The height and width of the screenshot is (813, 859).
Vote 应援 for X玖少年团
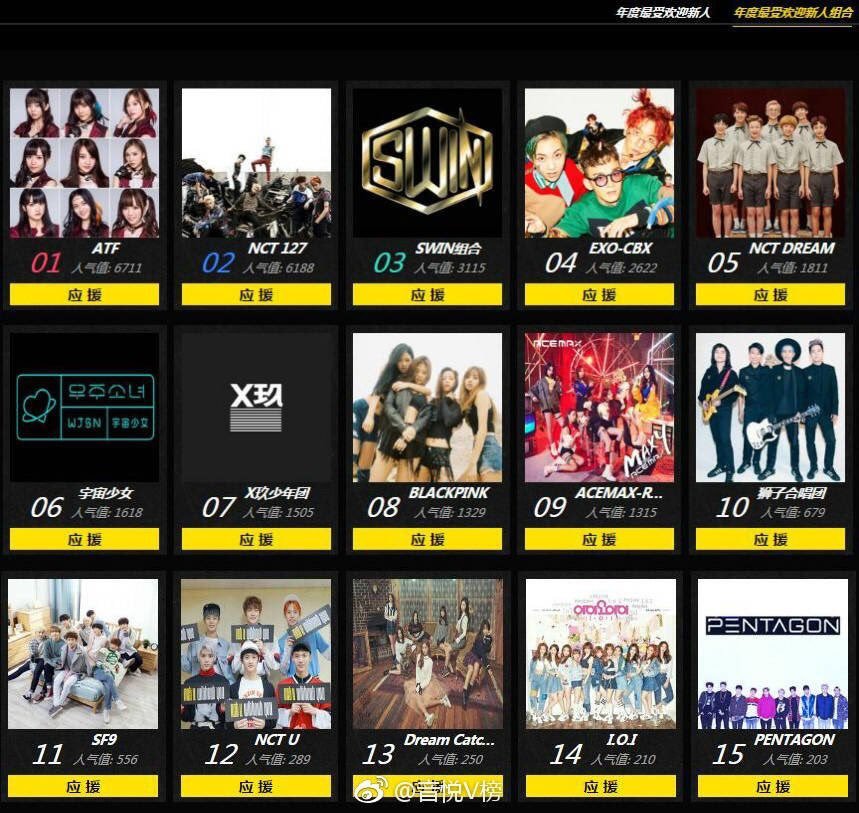click(x=256, y=539)
